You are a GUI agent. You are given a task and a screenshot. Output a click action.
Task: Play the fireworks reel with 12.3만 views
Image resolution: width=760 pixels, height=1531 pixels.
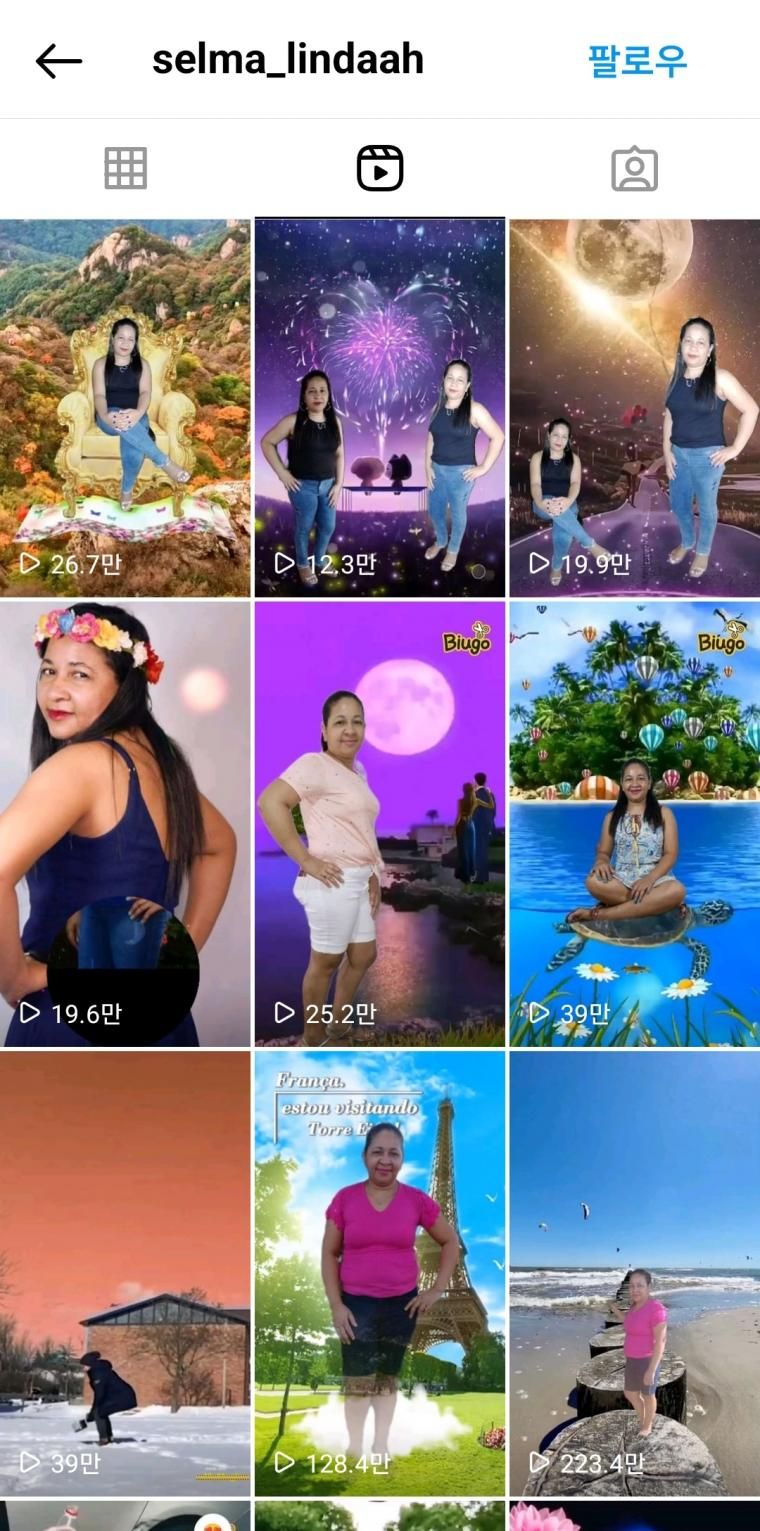tap(380, 408)
